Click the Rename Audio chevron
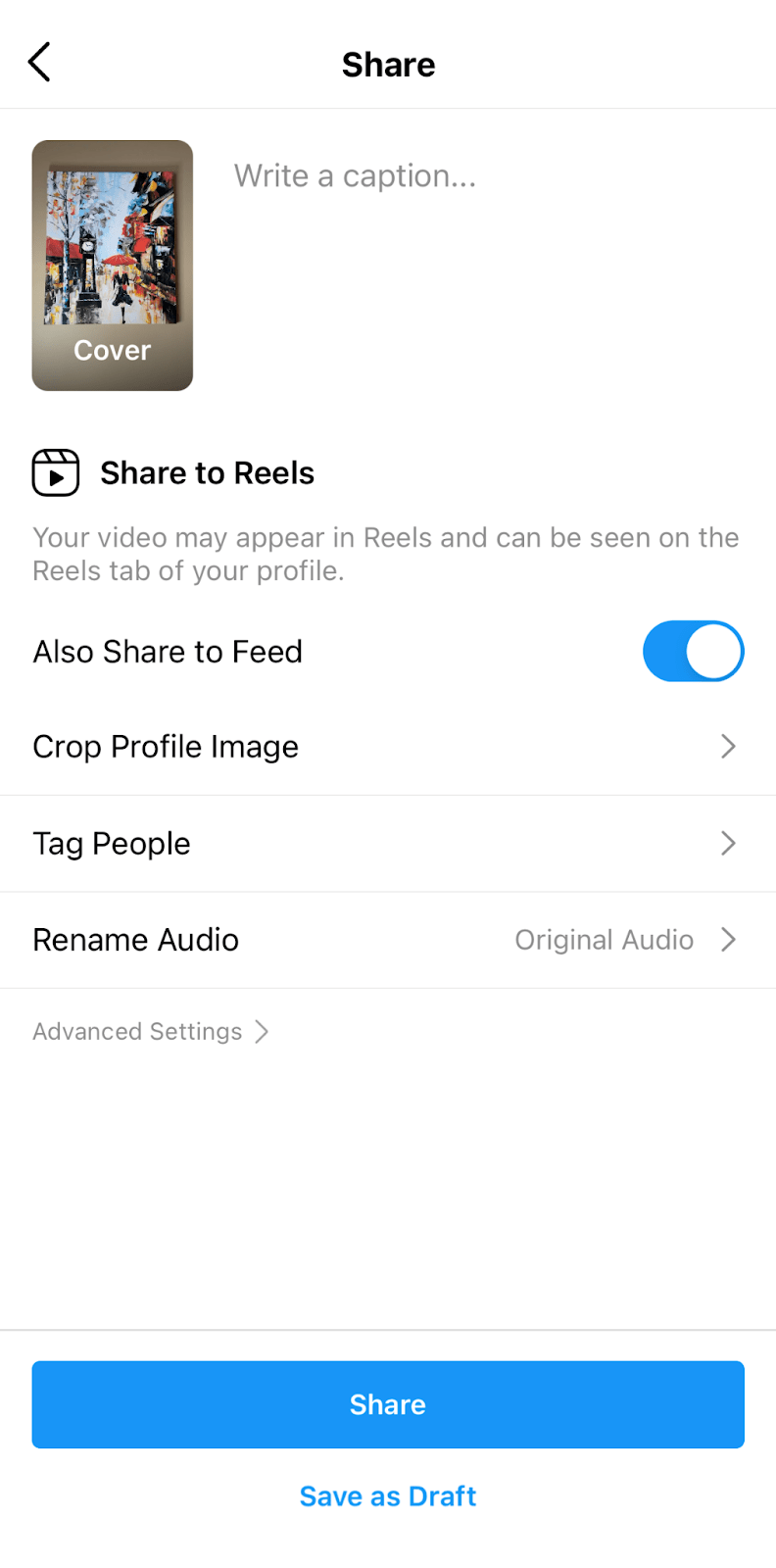Viewport: 776px width, 1568px height. 728,939
